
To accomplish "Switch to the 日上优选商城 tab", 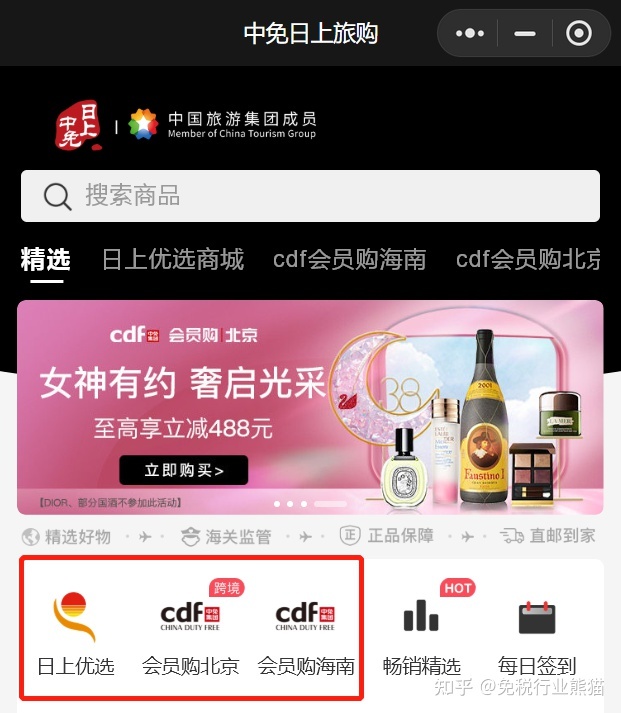I will click(x=173, y=260).
